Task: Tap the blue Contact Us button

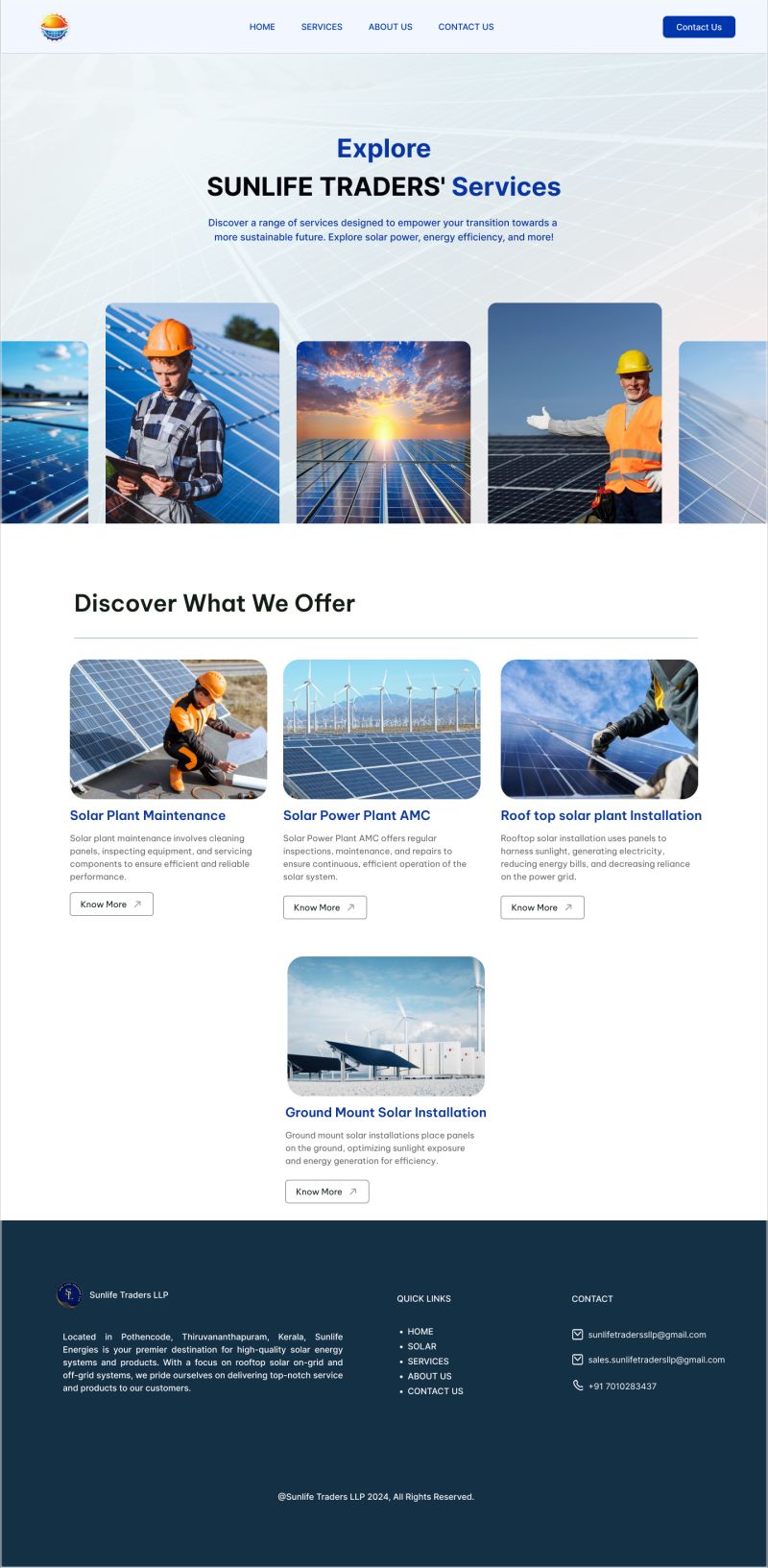Action: coord(698,27)
